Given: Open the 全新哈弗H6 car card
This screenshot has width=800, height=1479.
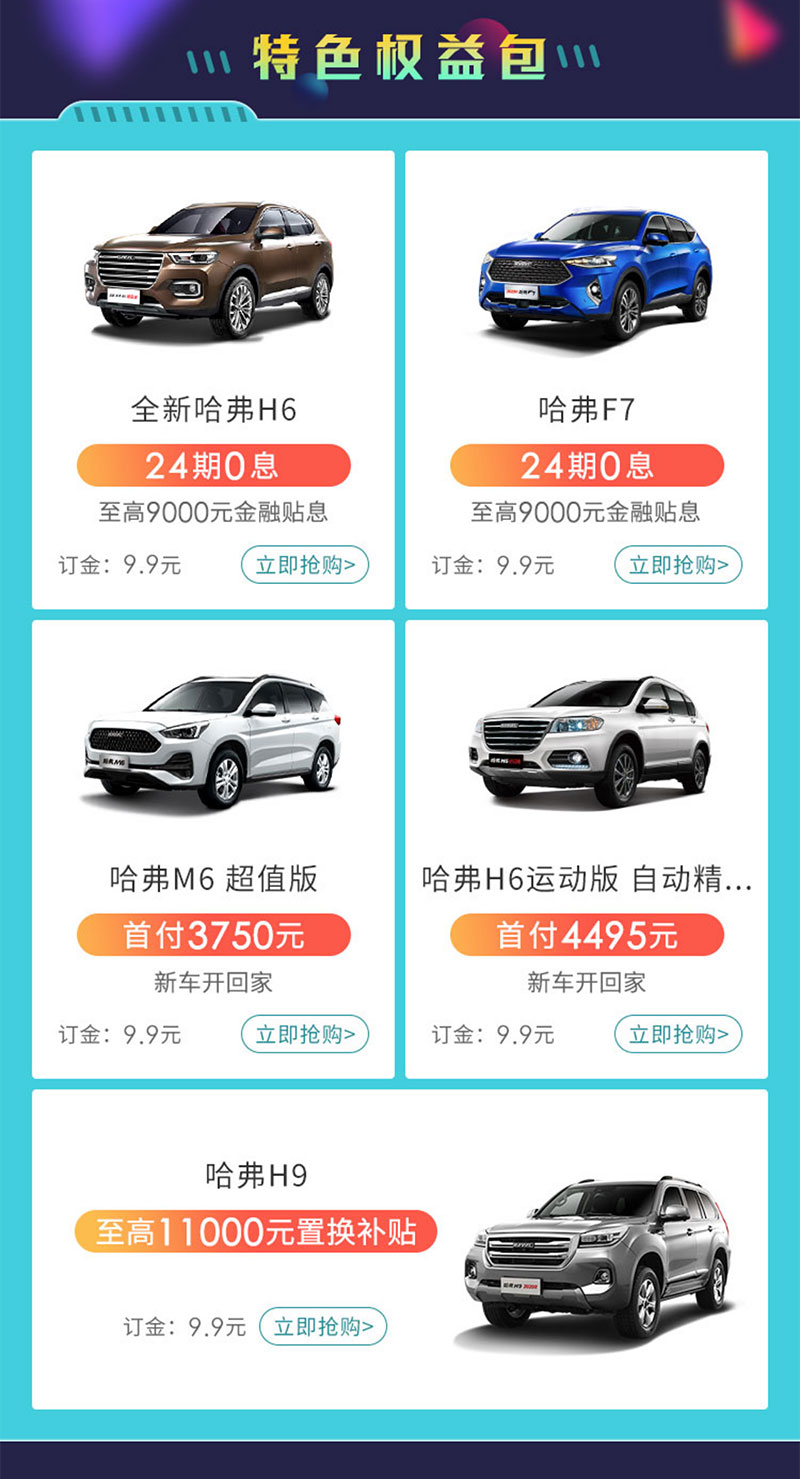Looking at the screenshot, I should coord(213,270).
